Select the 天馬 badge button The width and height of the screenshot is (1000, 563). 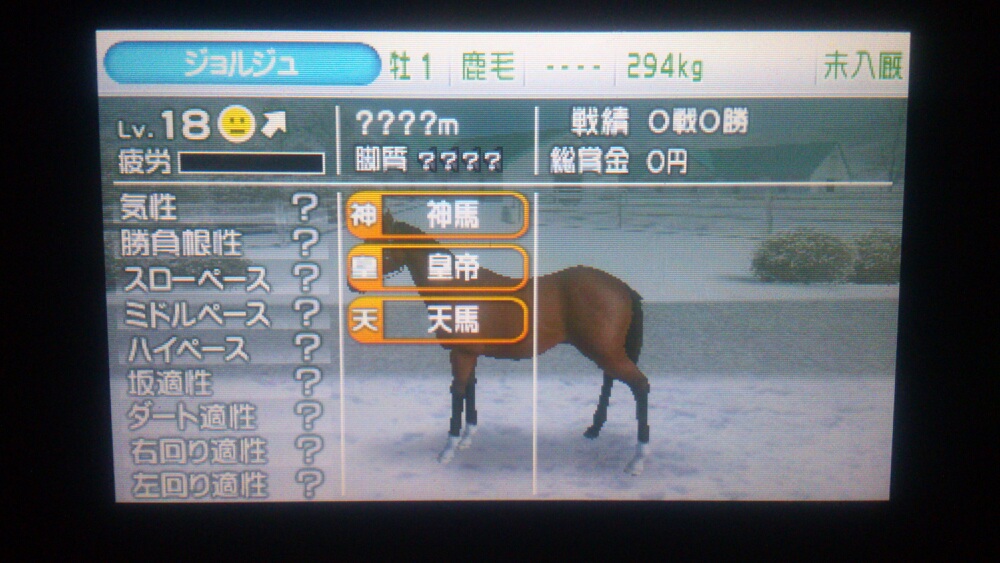click(x=437, y=320)
